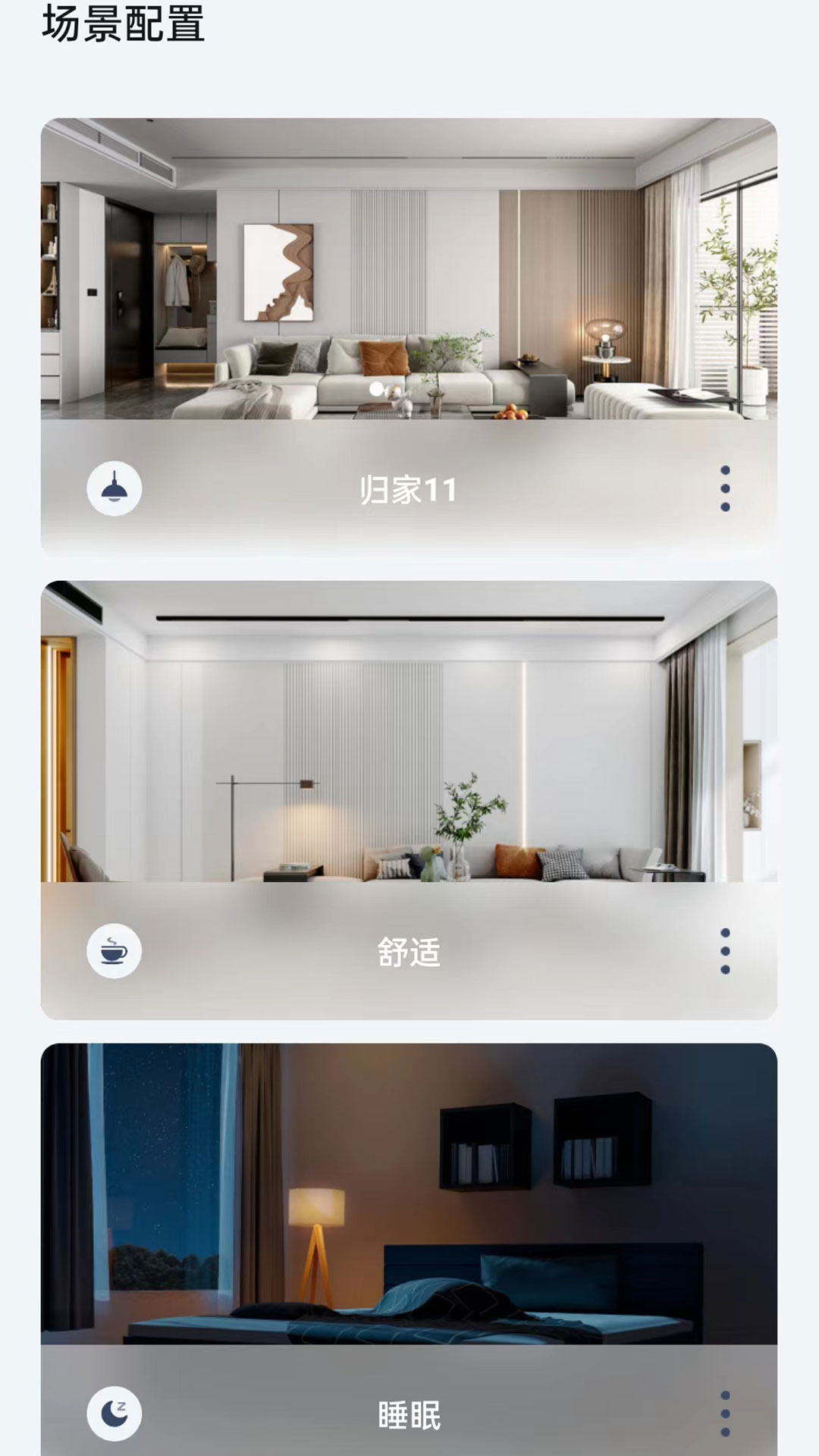The width and height of the screenshot is (819, 1456).
Task: Open more options for 舒适
Action: tap(725, 951)
